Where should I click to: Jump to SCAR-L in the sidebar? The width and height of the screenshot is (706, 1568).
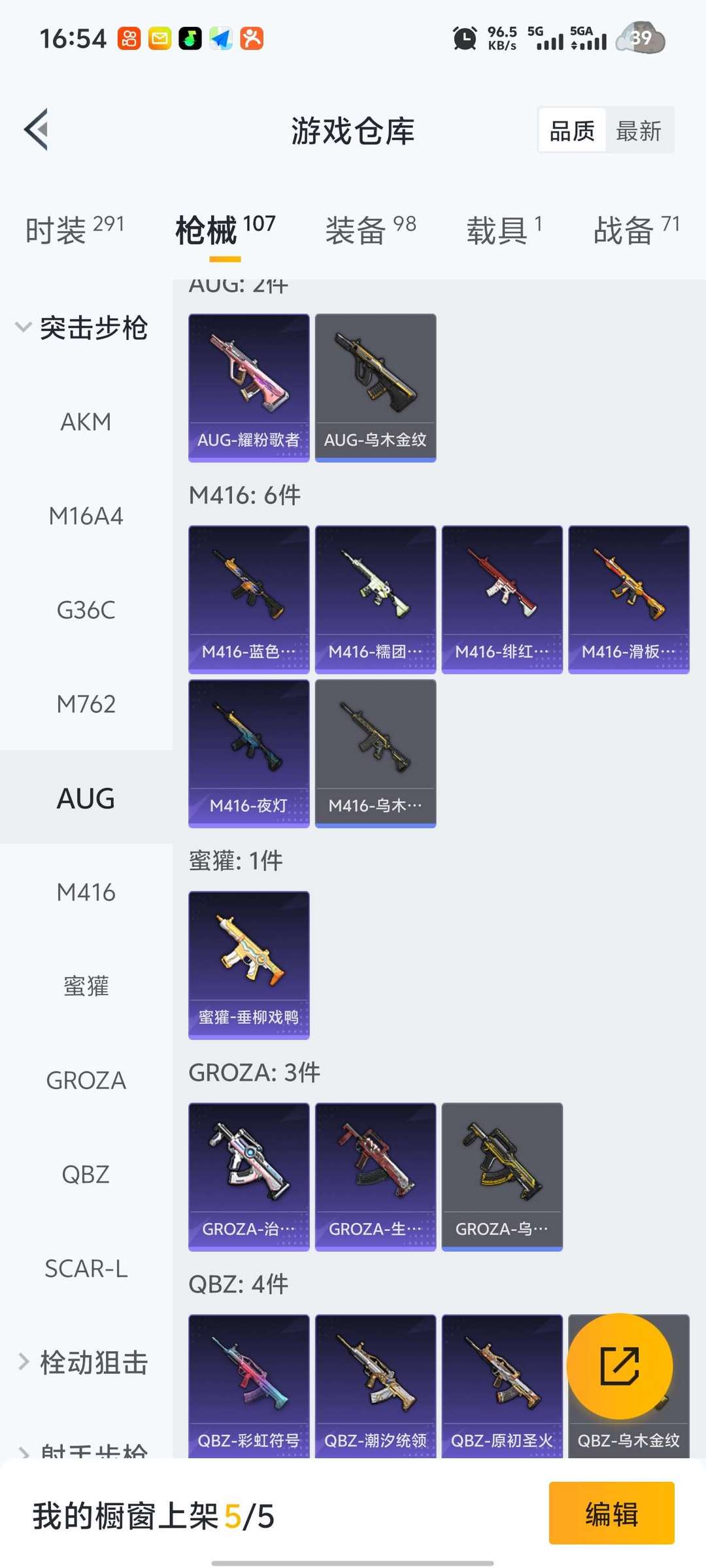86,1269
